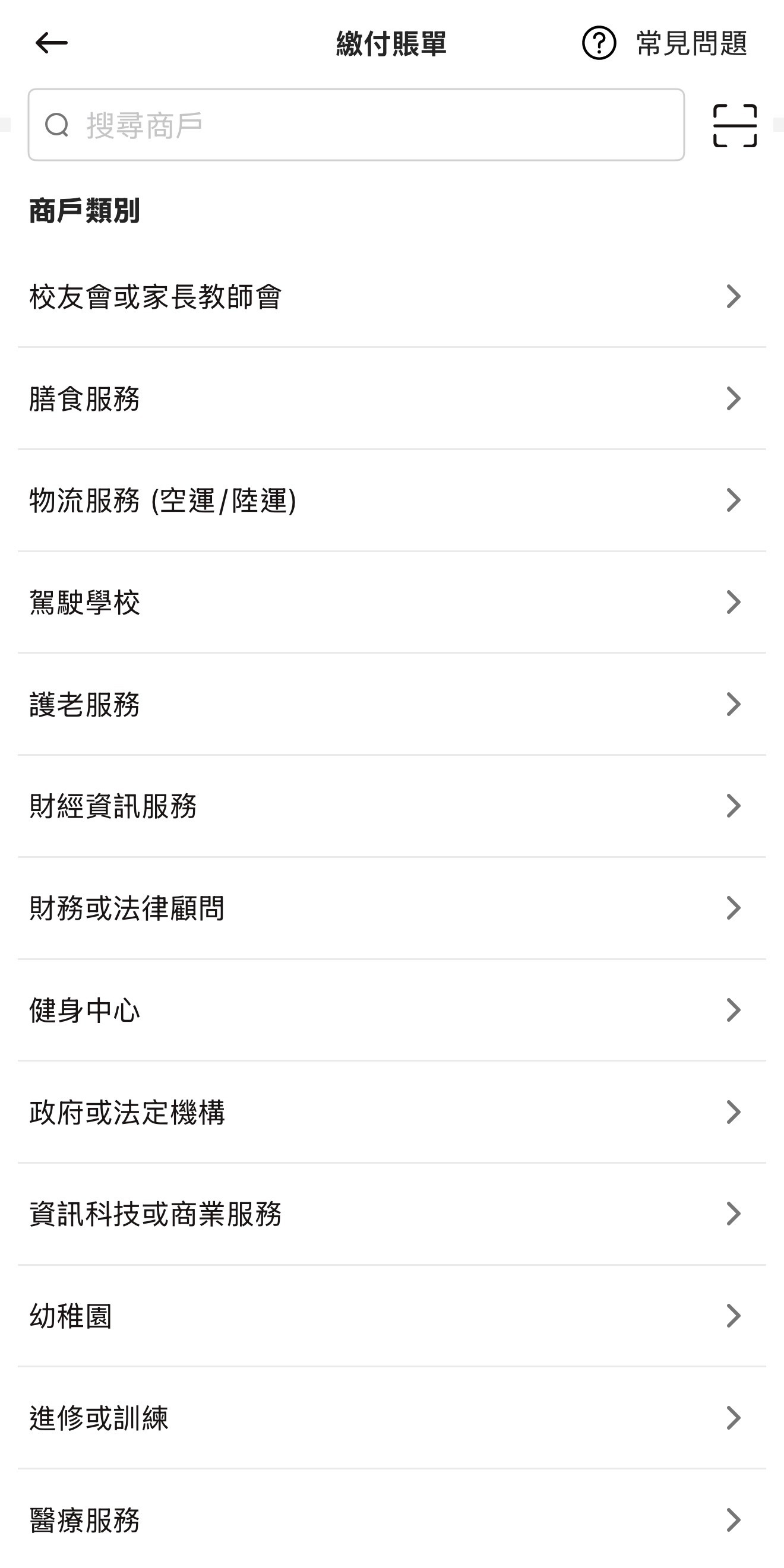Tap the 搜尋商戶 search field

tap(356, 125)
